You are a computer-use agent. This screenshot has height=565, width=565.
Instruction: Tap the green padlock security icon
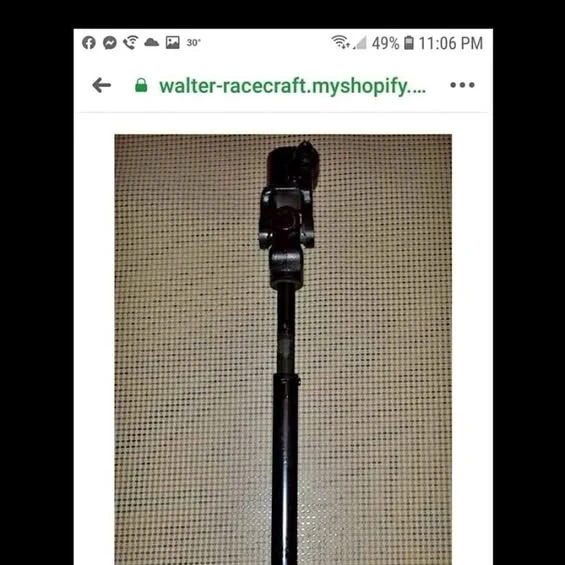pyautogui.click(x=141, y=85)
